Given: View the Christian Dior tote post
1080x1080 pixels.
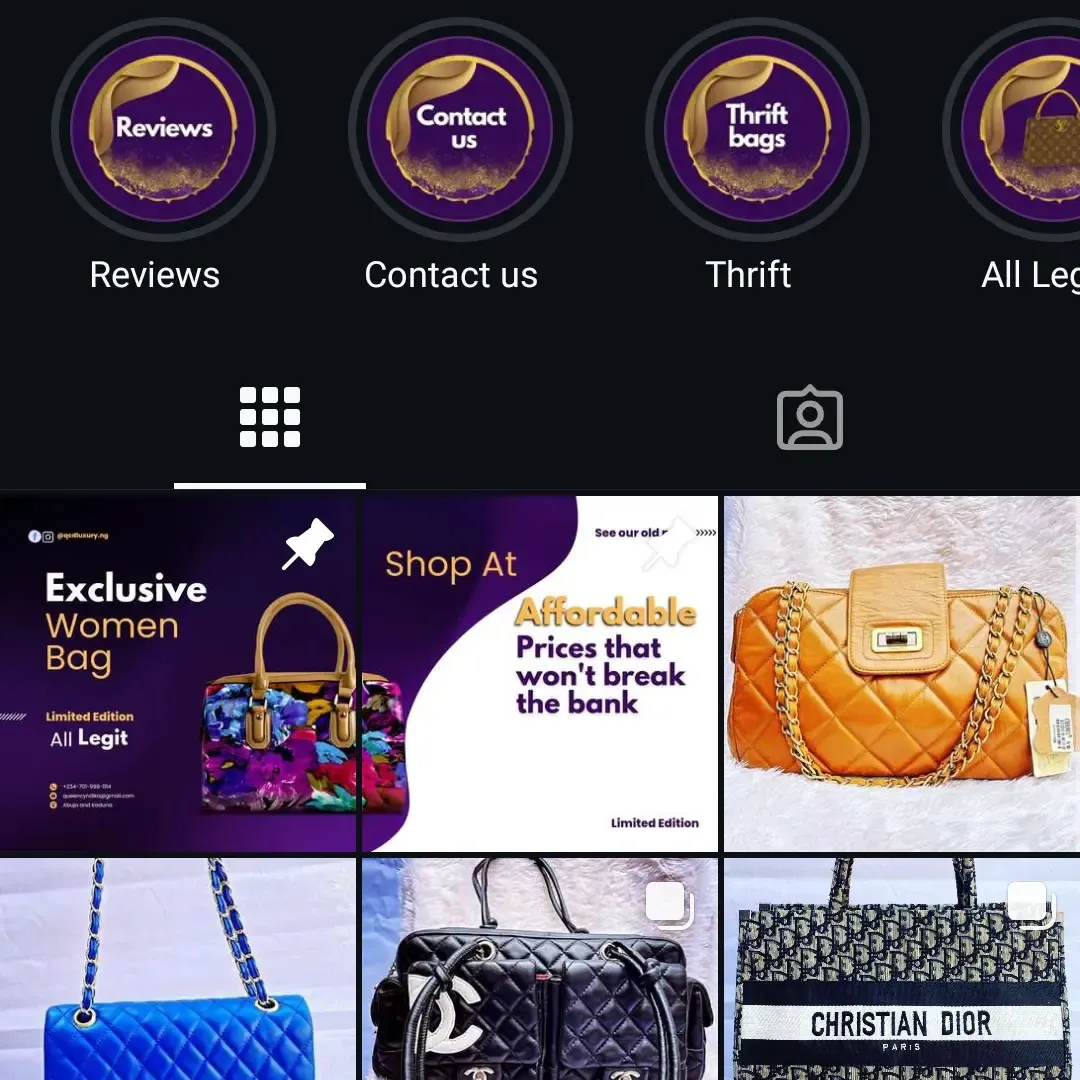Looking at the screenshot, I should [x=901, y=968].
